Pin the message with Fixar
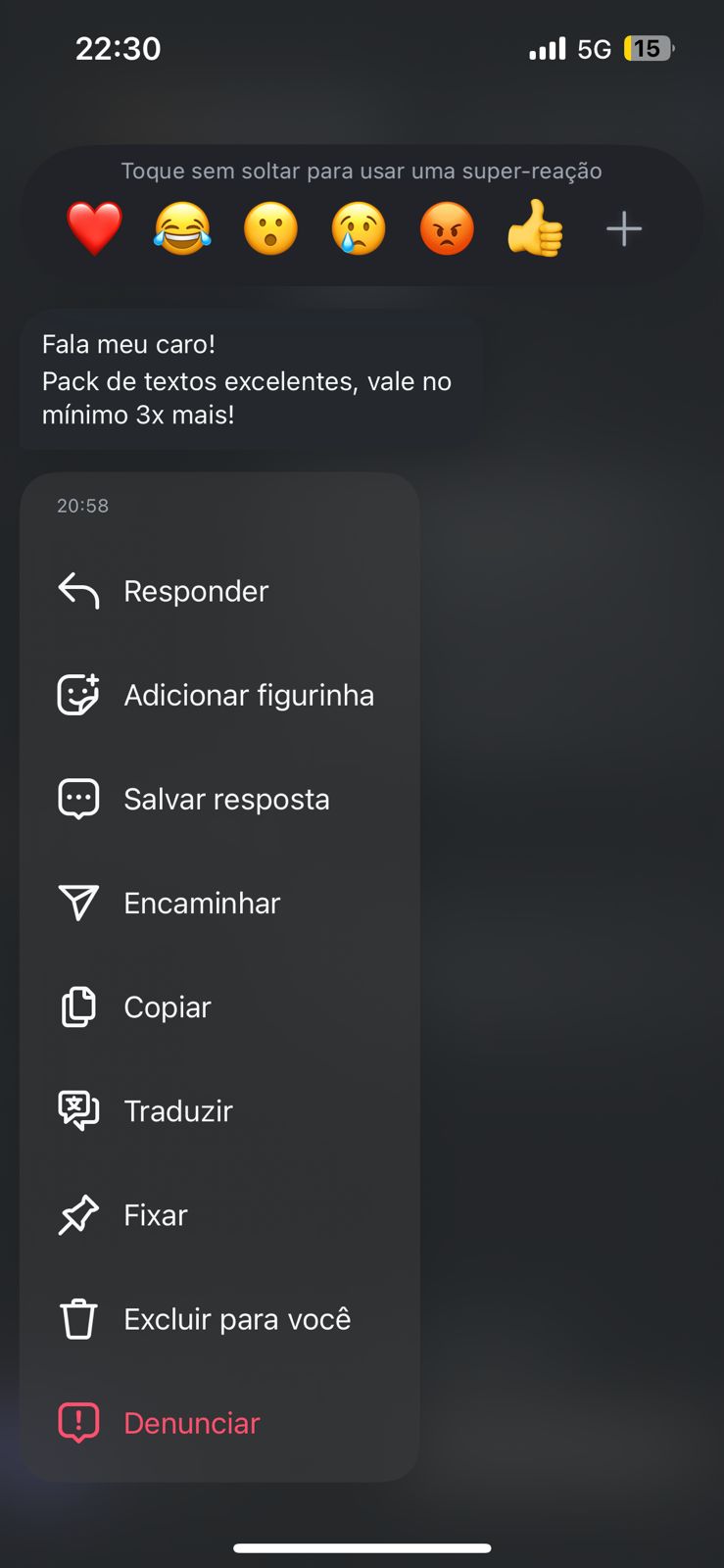 [156, 1215]
